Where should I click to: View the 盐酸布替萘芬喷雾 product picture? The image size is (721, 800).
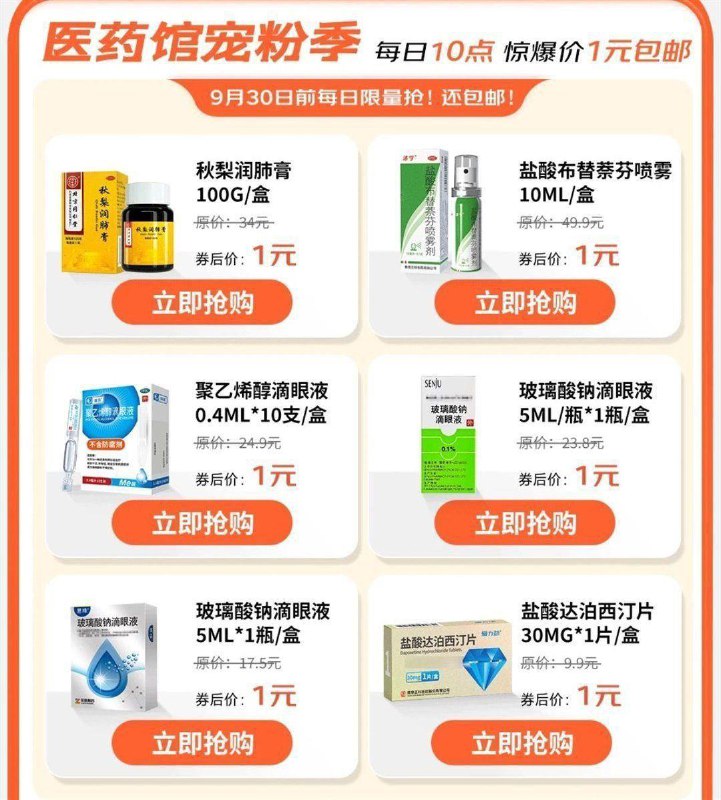pyautogui.click(x=441, y=214)
